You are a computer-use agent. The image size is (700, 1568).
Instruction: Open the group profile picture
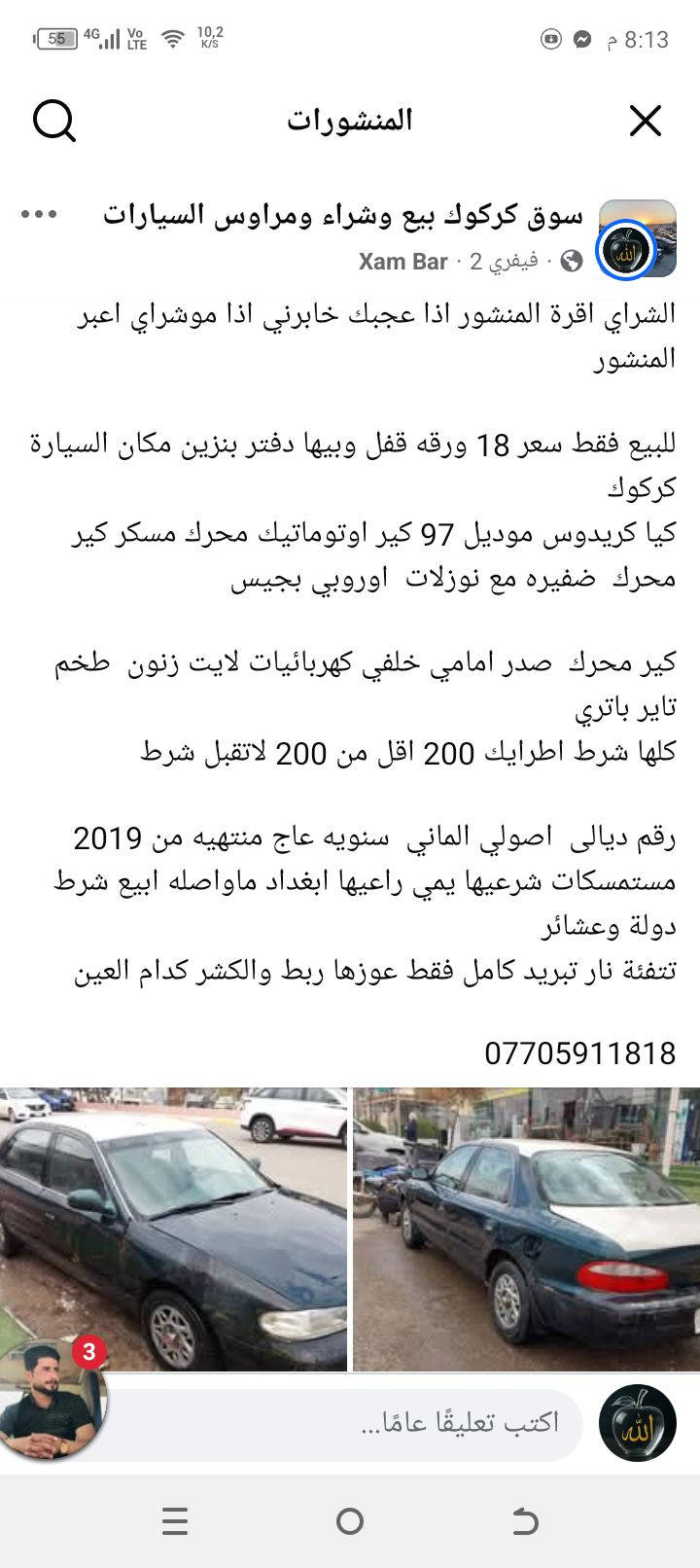pos(637,239)
